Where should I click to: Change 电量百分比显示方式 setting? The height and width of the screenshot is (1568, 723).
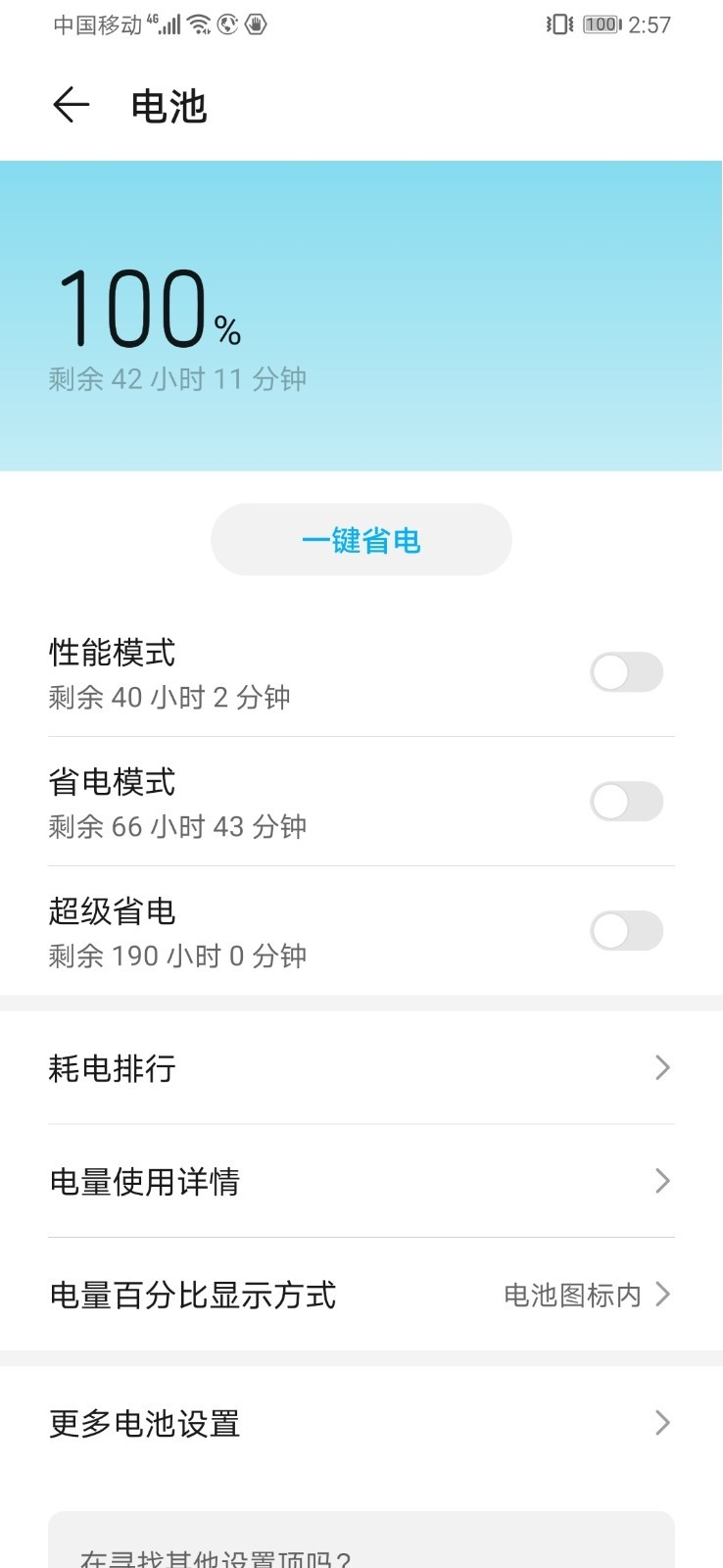[361, 1296]
